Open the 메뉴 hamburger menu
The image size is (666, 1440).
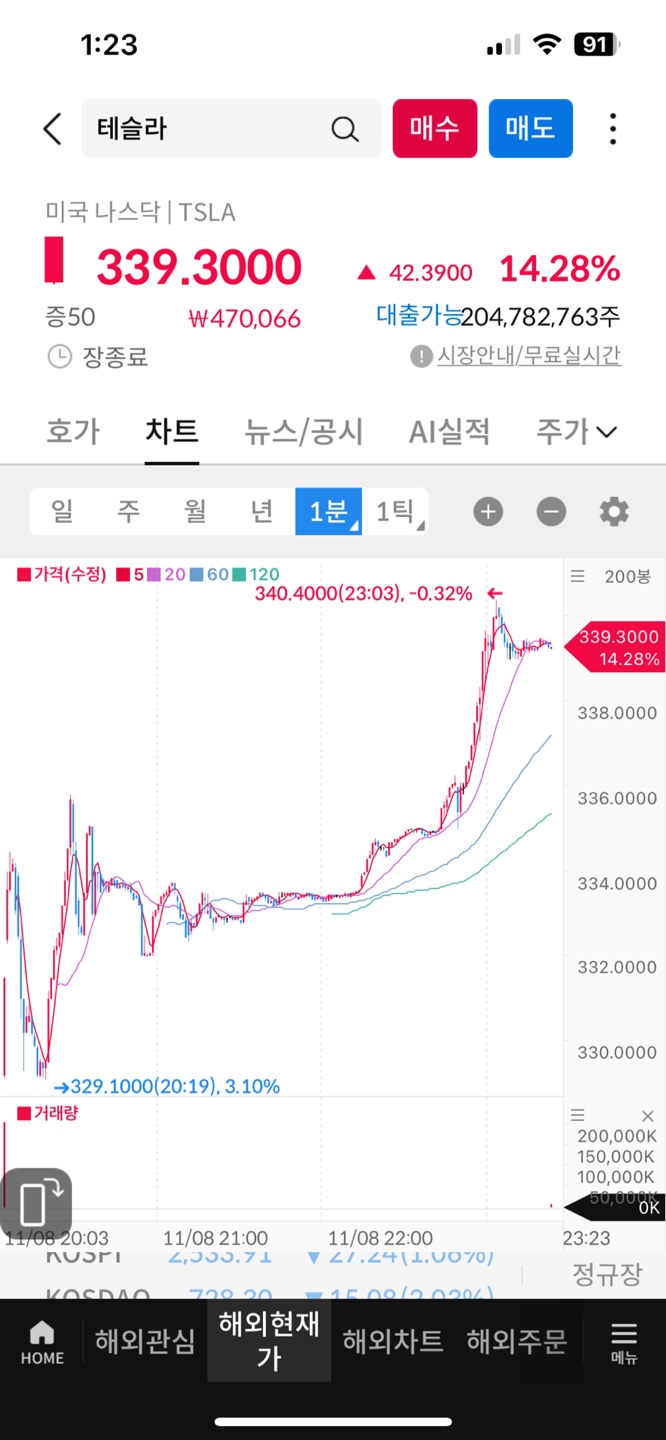tap(623, 1343)
